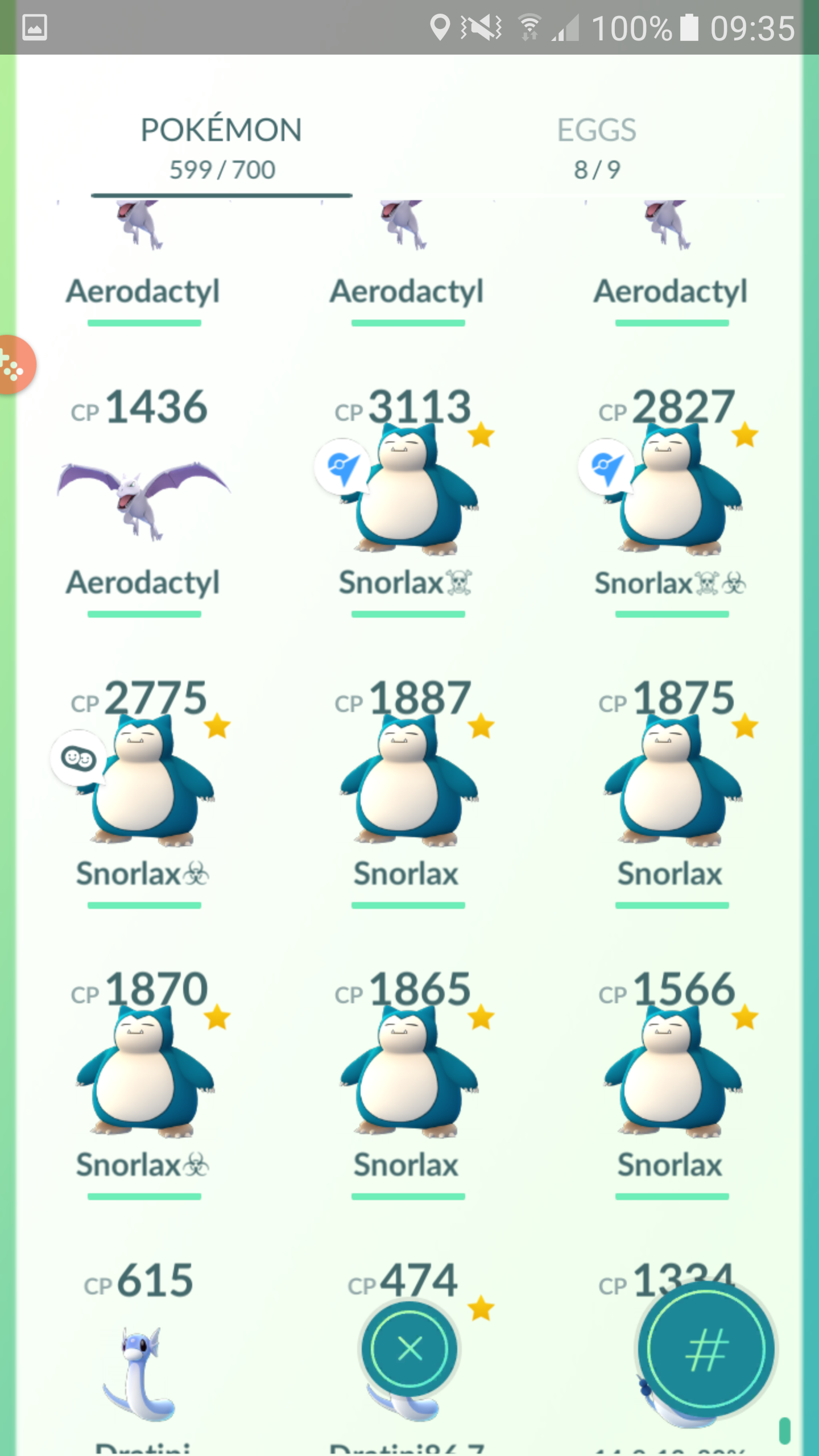View the CP 1887 Snorlax
Screen dimensions: 819x1456
coord(408,792)
